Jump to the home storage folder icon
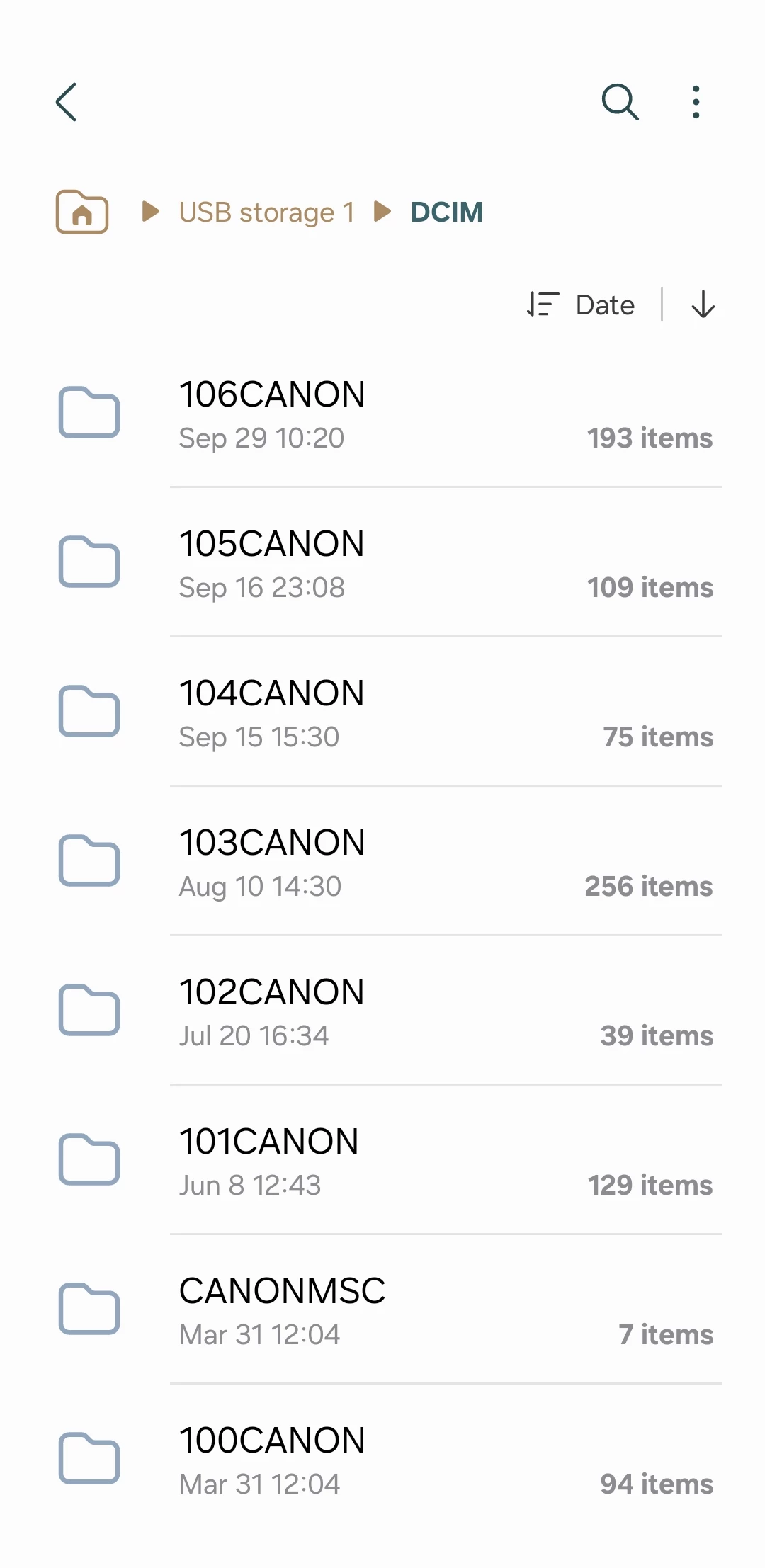 [82, 212]
